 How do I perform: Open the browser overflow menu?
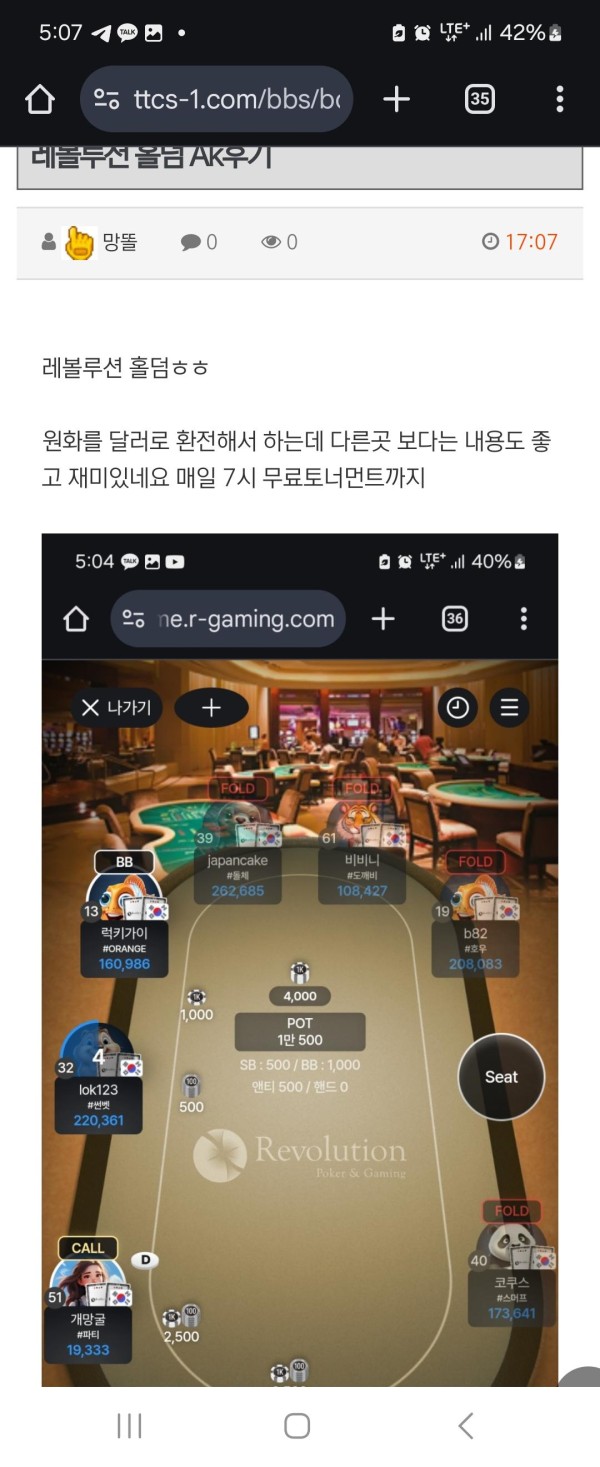(559, 99)
